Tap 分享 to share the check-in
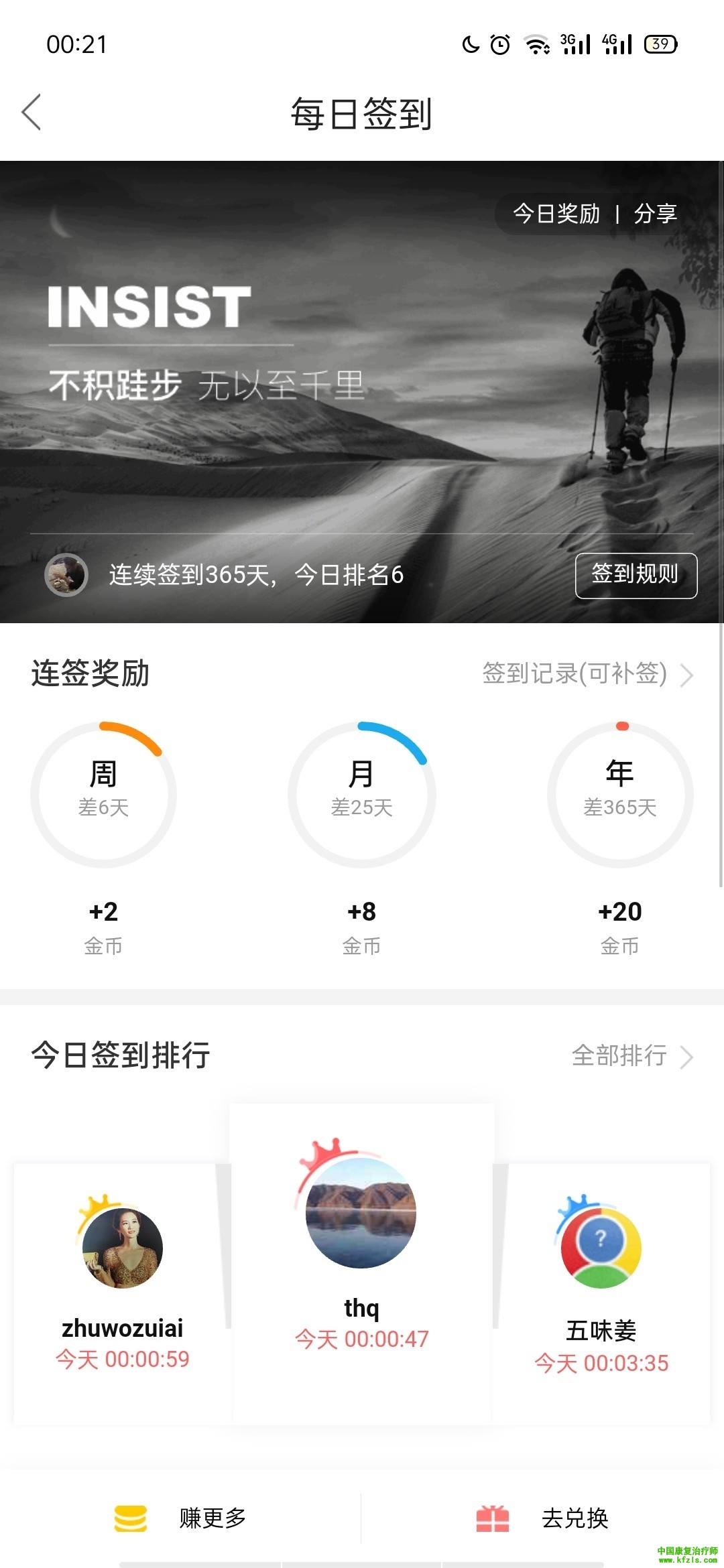 [655, 214]
